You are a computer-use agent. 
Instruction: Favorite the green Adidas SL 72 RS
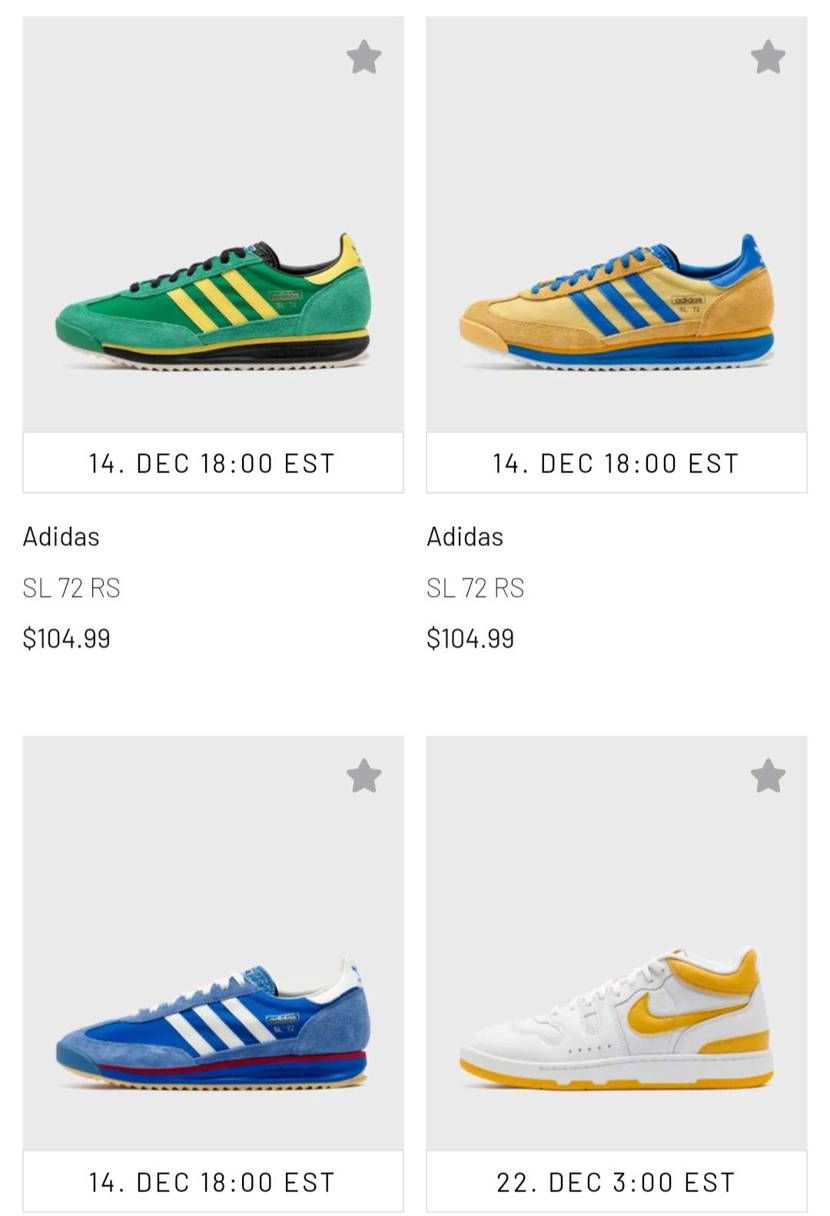pos(364,57)
